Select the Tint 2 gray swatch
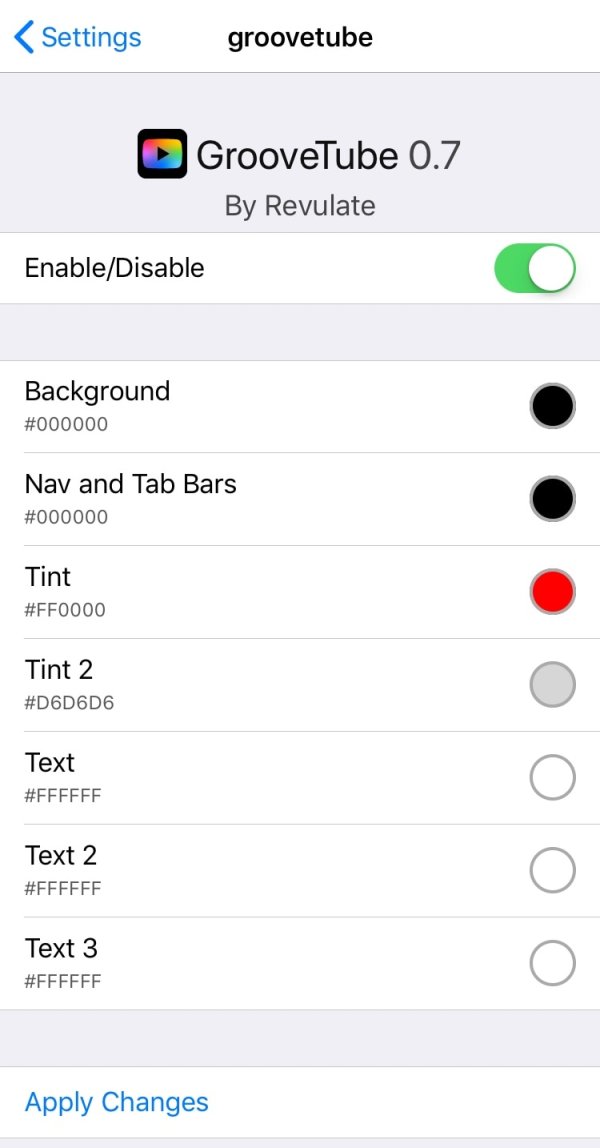Image resolution: width=600 pixels, height=1148 pixels. 552,685
